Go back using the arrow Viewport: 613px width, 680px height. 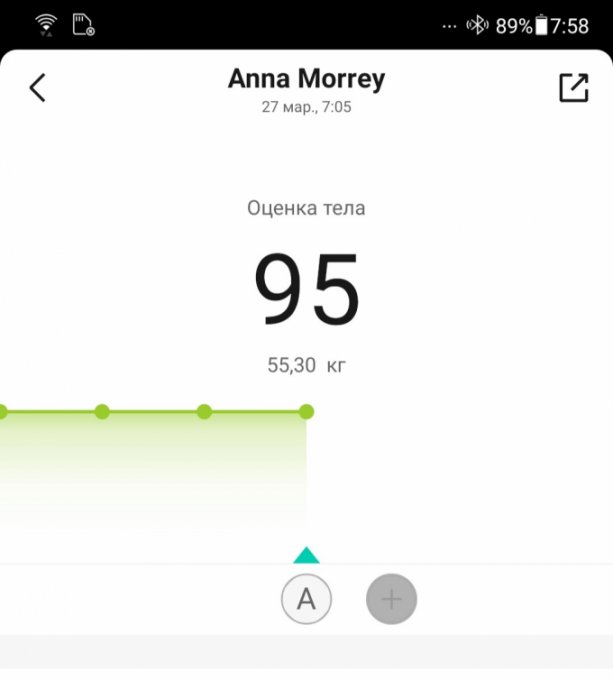37,88
